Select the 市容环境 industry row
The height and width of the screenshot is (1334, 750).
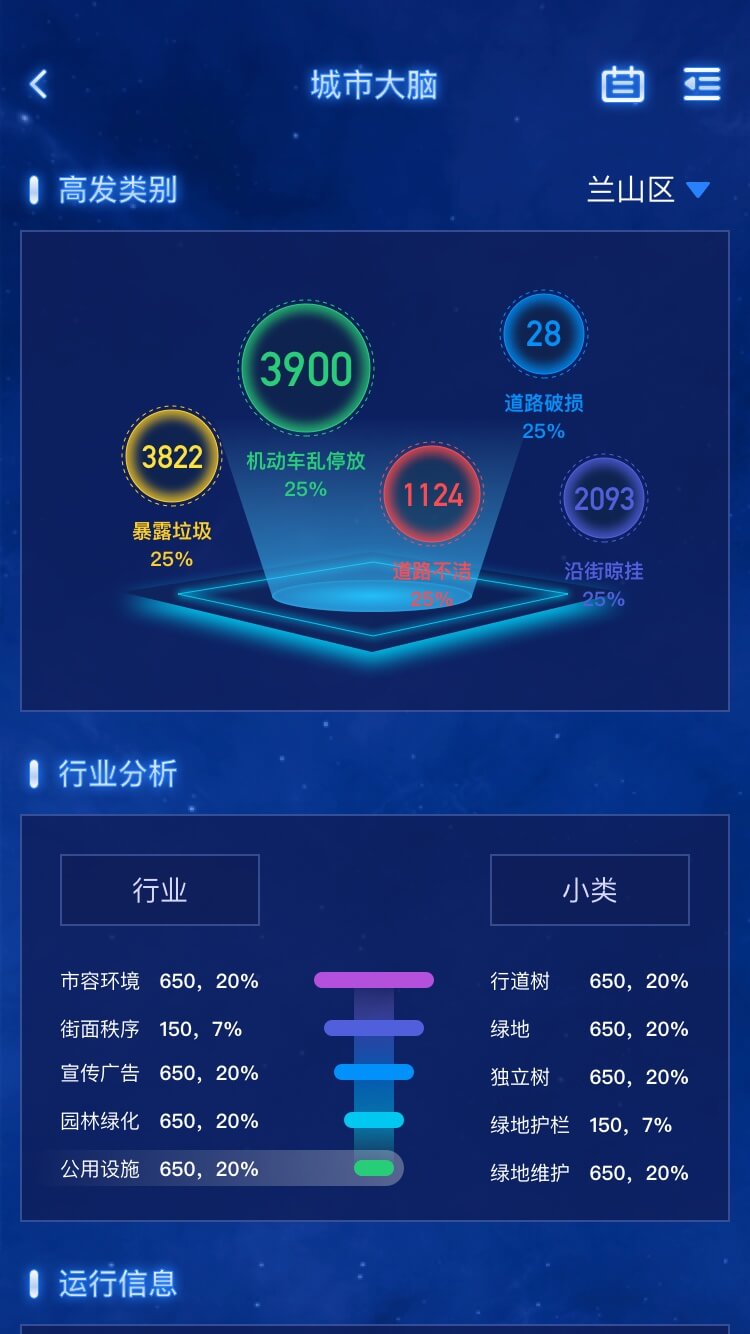[160, 981]
